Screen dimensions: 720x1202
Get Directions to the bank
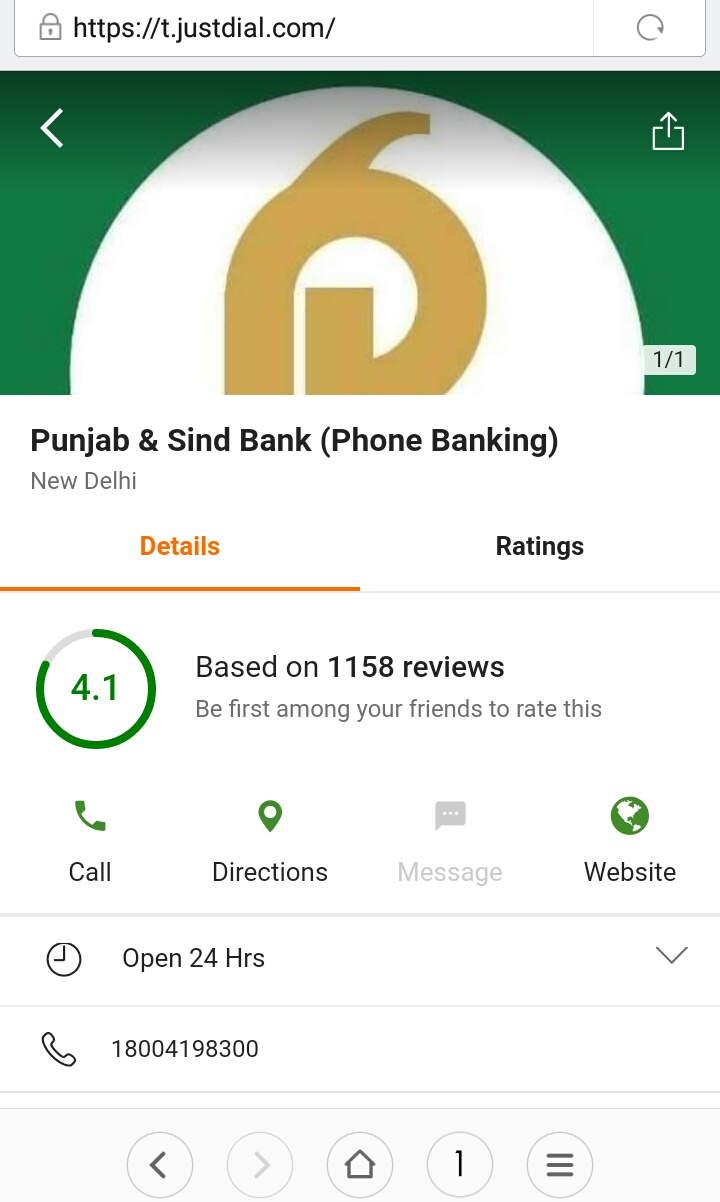270,841
